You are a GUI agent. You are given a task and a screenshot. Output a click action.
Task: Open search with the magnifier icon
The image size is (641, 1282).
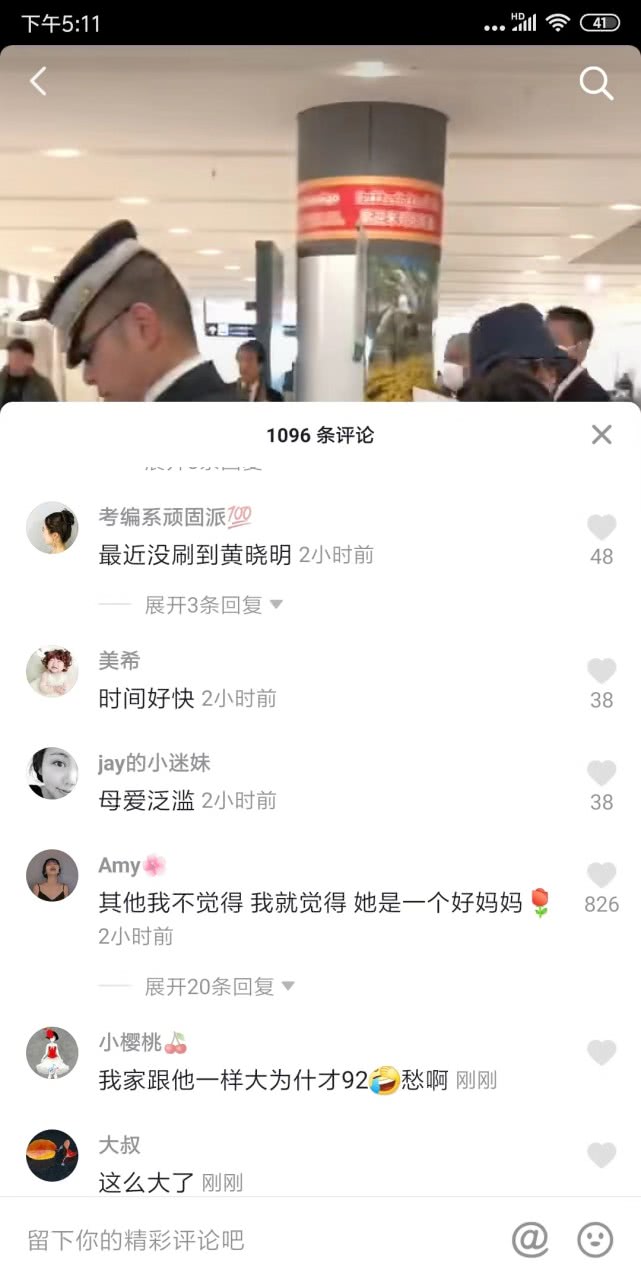(x=596, y=84)
